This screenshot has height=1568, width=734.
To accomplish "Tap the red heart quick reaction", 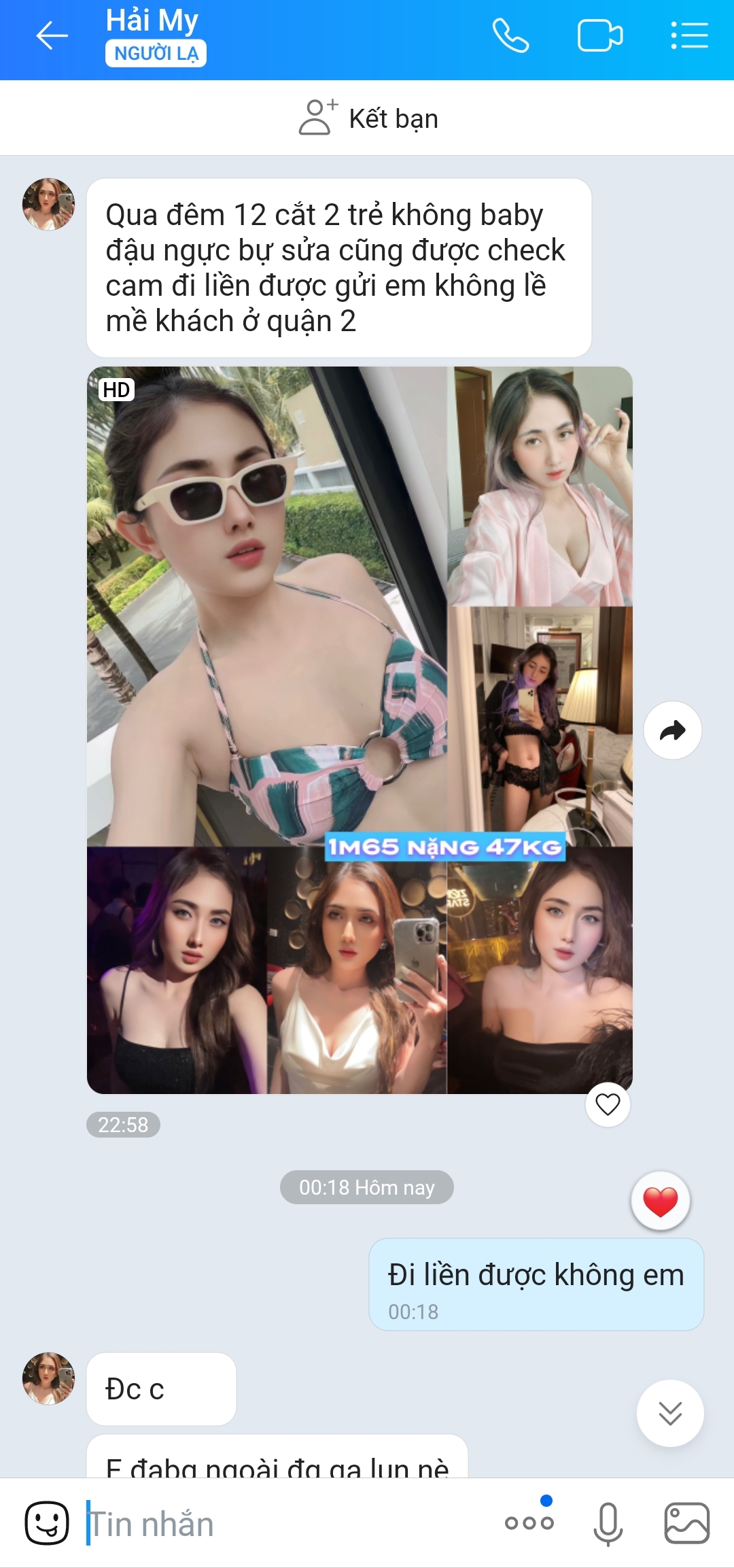I will (x=660, y=1201).
